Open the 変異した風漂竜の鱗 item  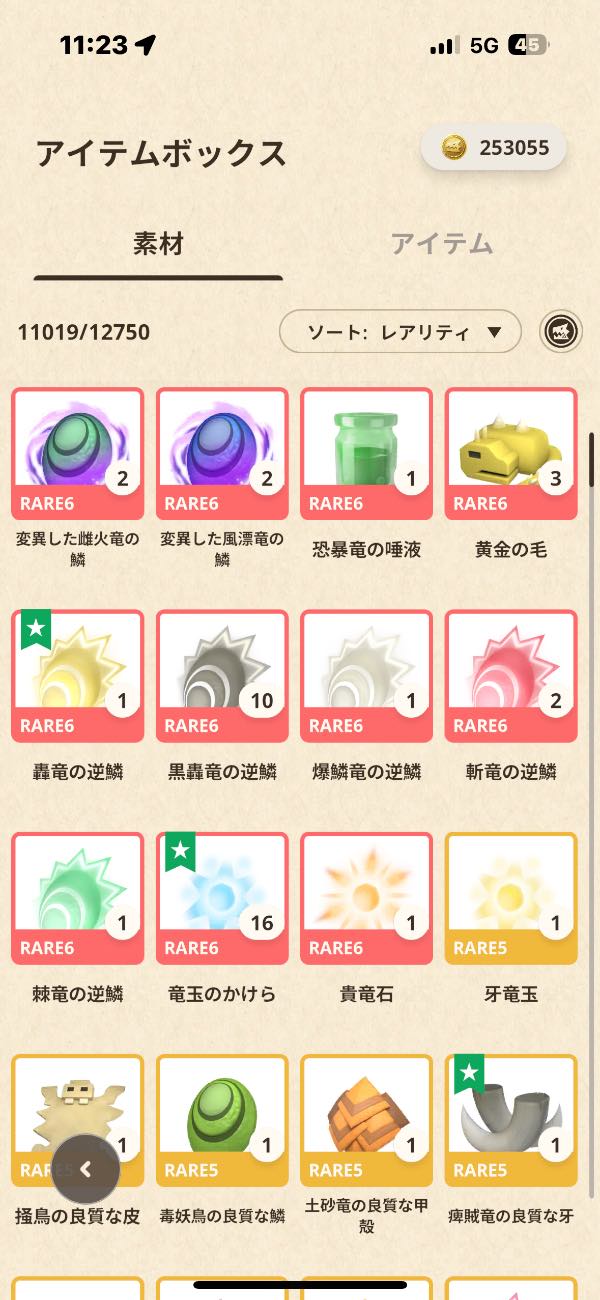coord(222,454)
